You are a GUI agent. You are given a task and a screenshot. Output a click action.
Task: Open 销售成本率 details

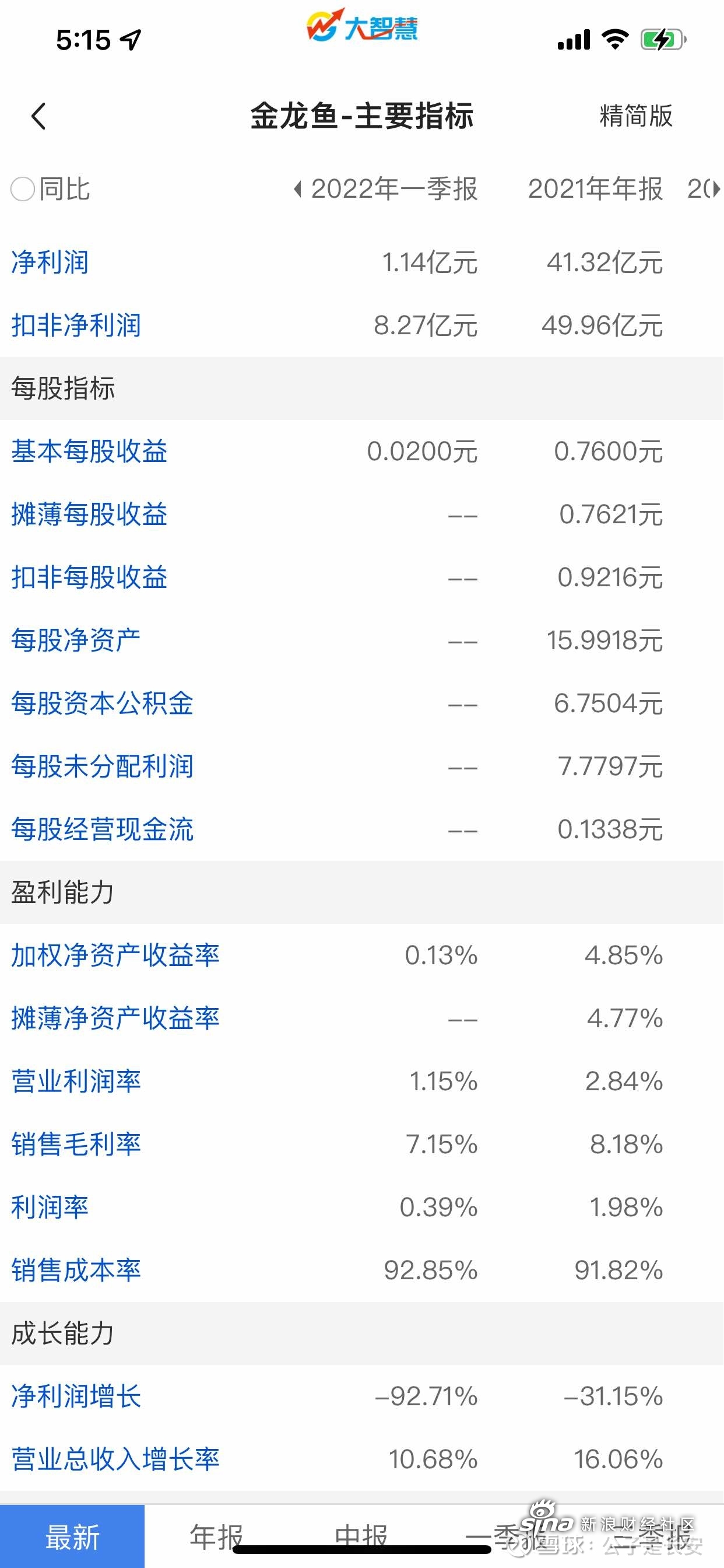pyautogui.click(x=76, y=1270)
